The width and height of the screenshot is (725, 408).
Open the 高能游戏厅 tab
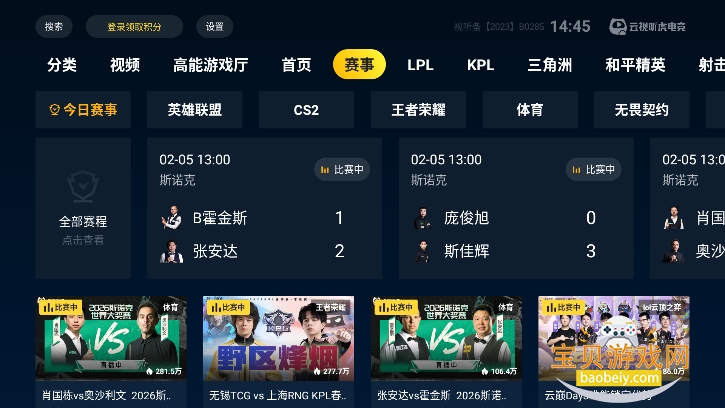[210, 65]
